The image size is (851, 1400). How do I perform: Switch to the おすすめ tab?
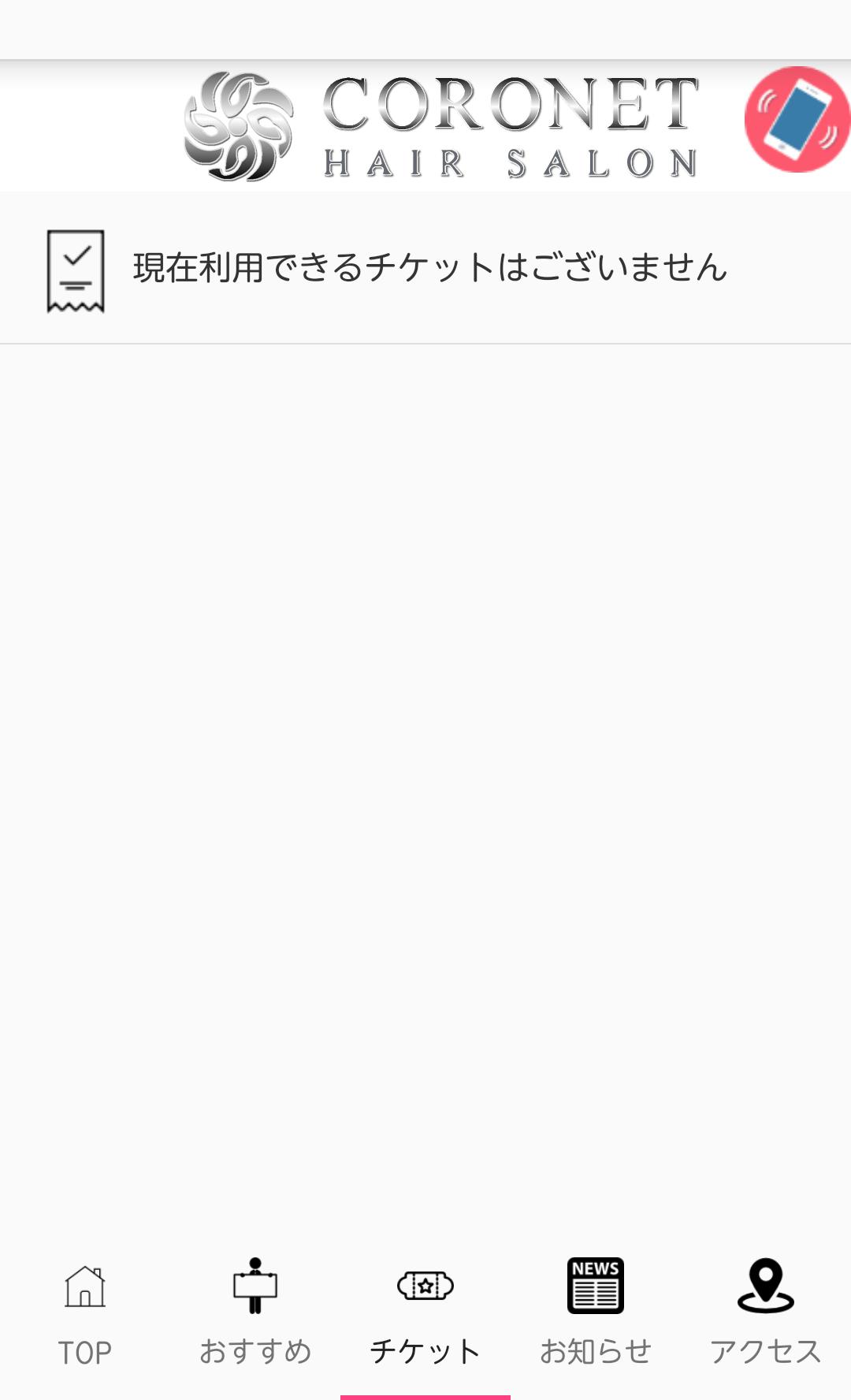255,1312
